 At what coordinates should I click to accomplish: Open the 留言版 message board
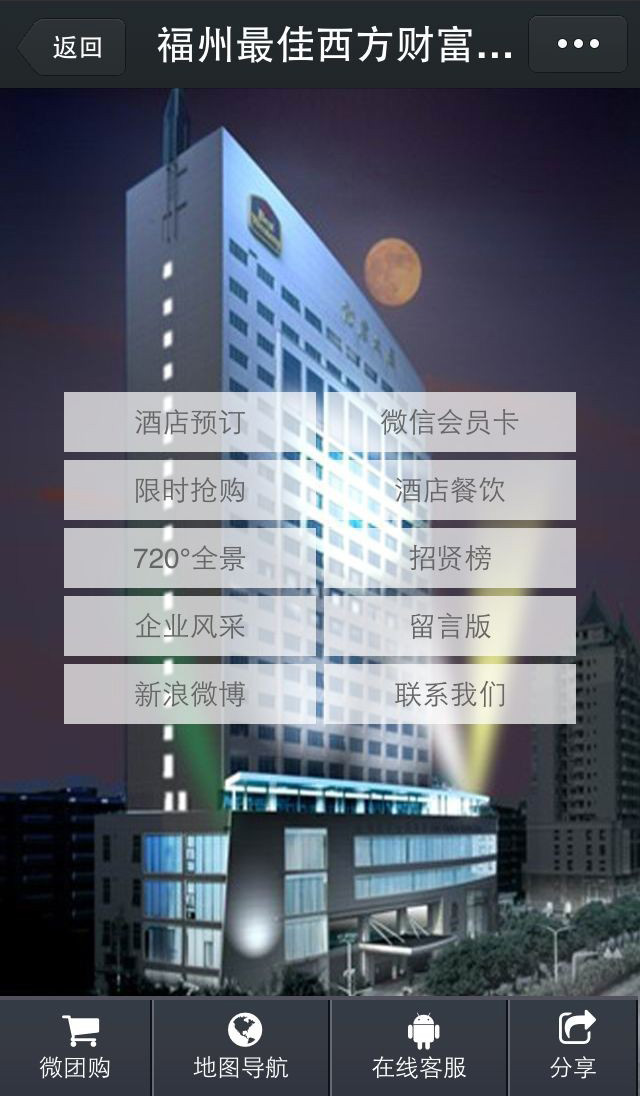click(450, 626)
